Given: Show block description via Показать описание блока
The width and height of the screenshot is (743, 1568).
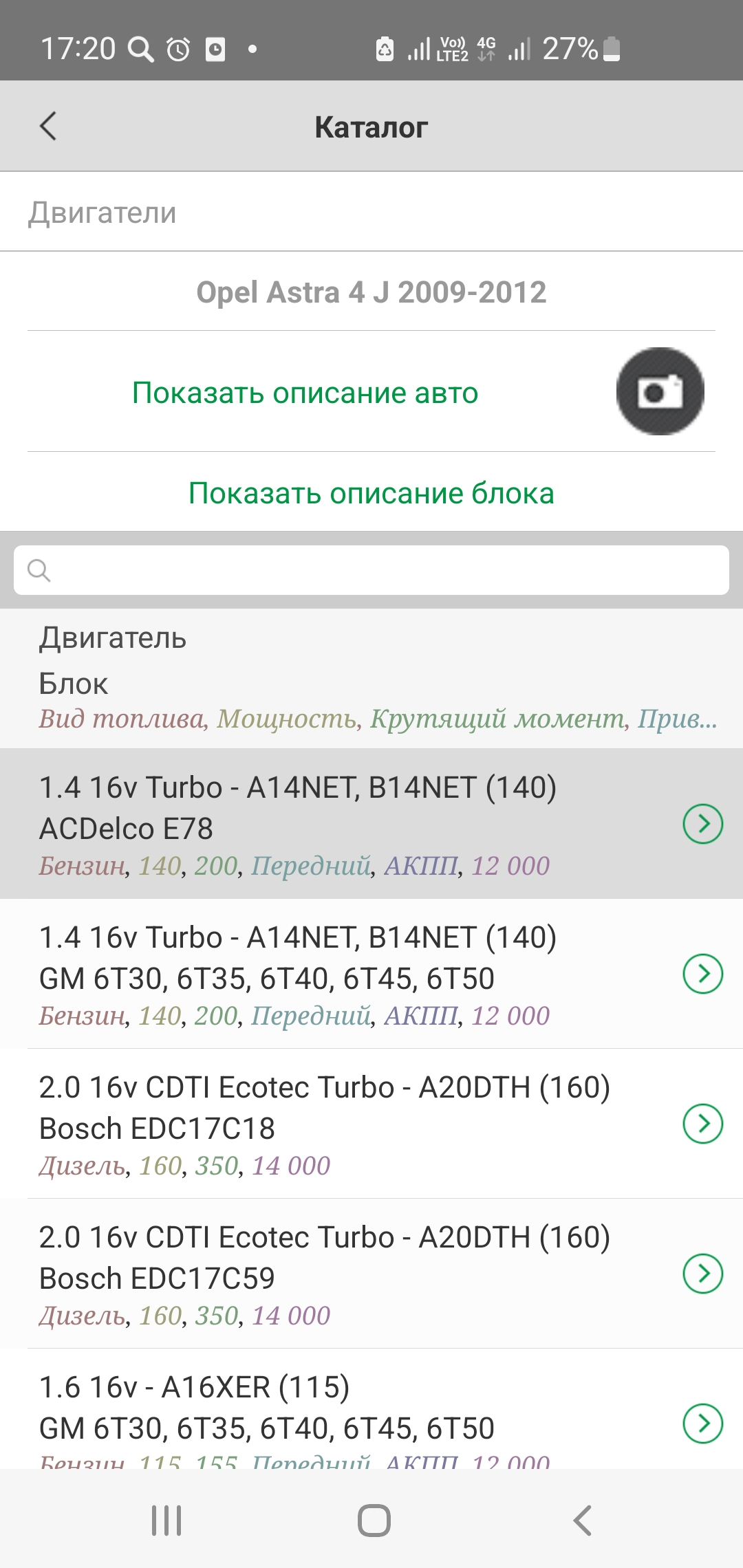Looking at the screenshot, I should point(371,493).
